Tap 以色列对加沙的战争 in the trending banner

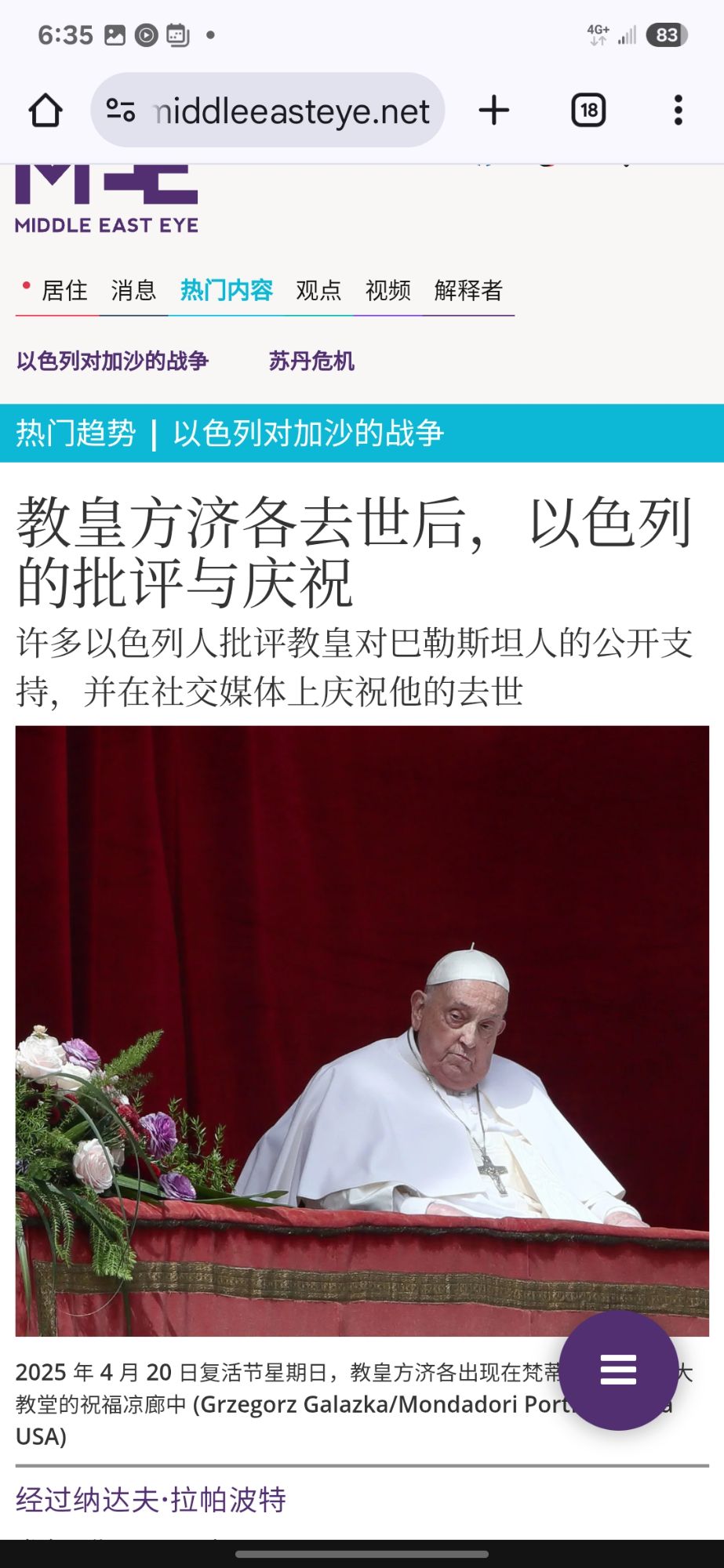(x=308, y=434)
